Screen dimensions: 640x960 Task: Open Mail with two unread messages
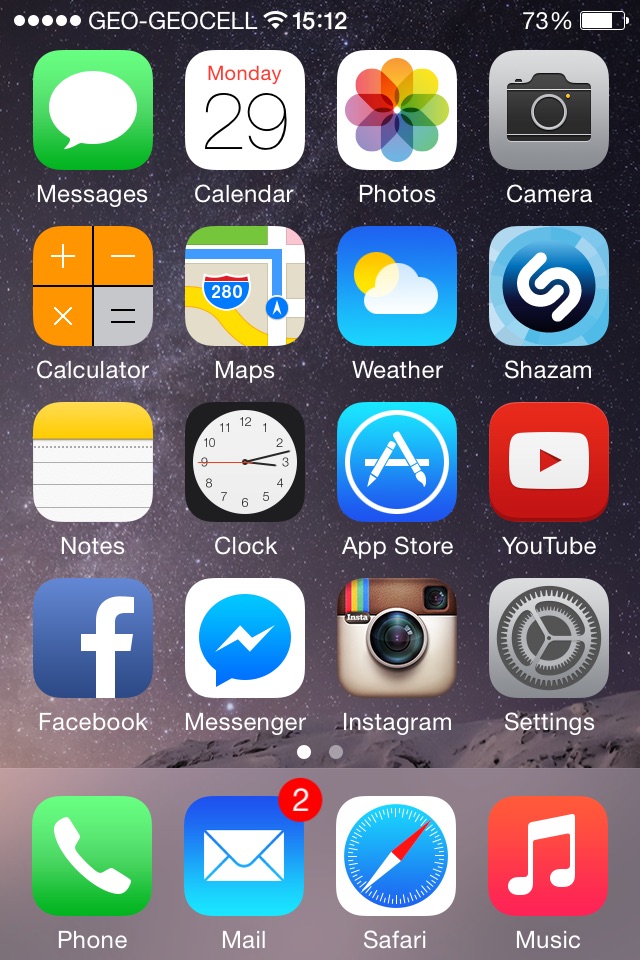pos(244,856)
